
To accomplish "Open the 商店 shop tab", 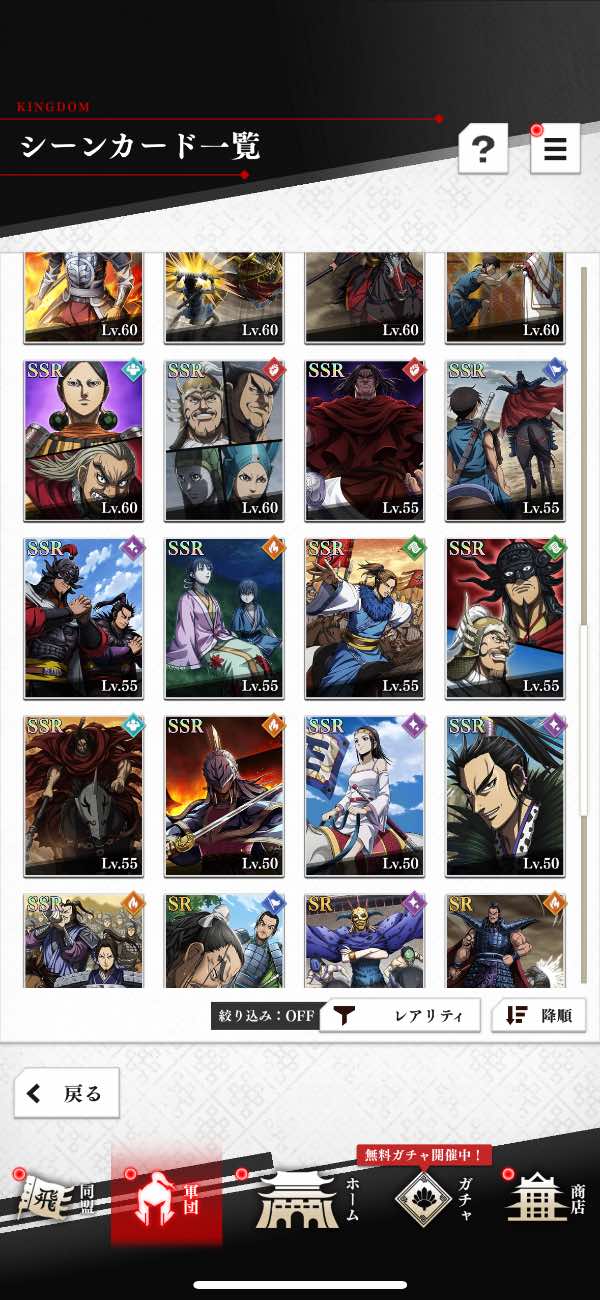I will click(x=546, y=1195).
